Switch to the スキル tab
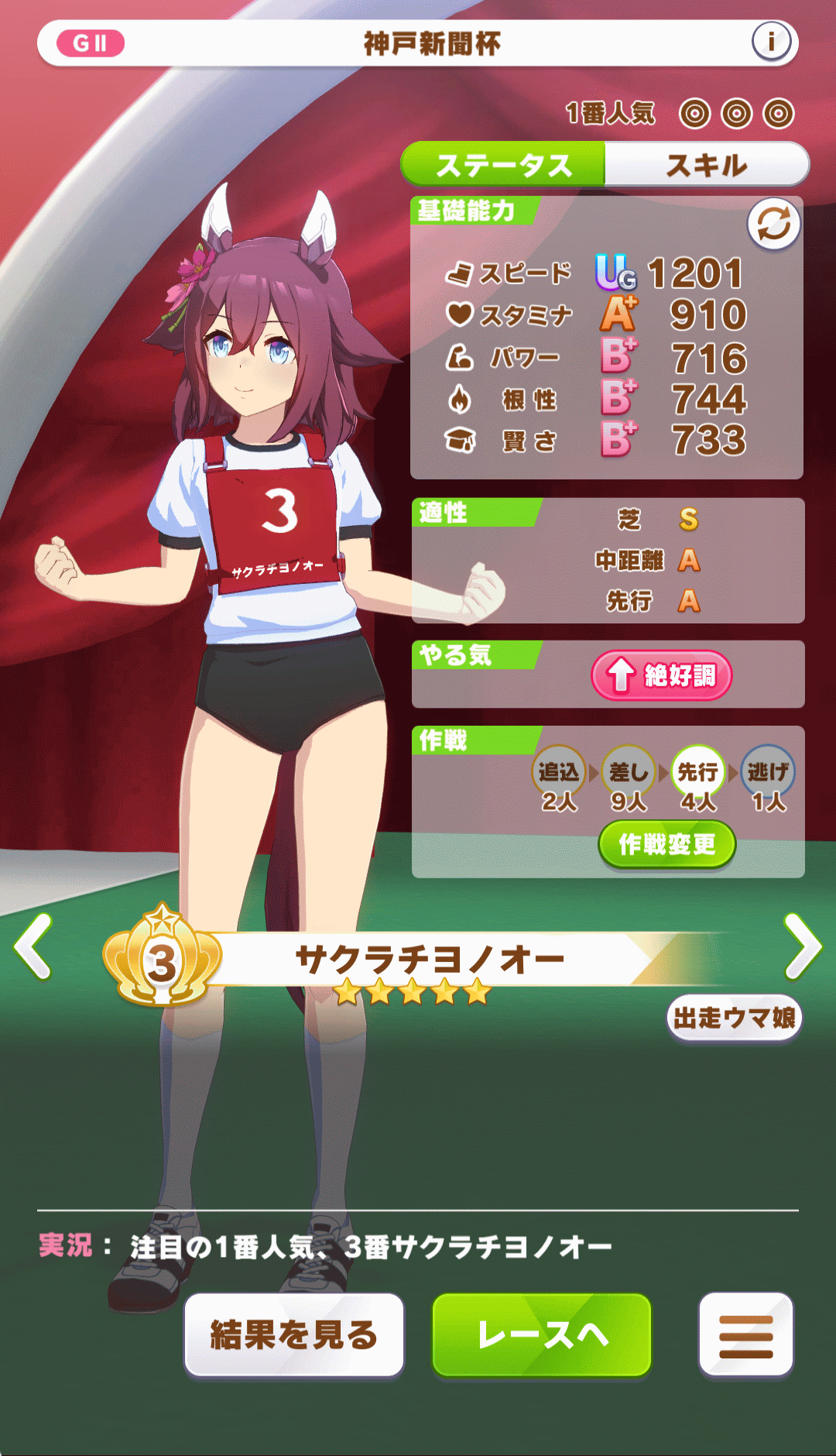The height and width of the screenshot is (1456, 836). pyautogui.click(x=706, y=165)
